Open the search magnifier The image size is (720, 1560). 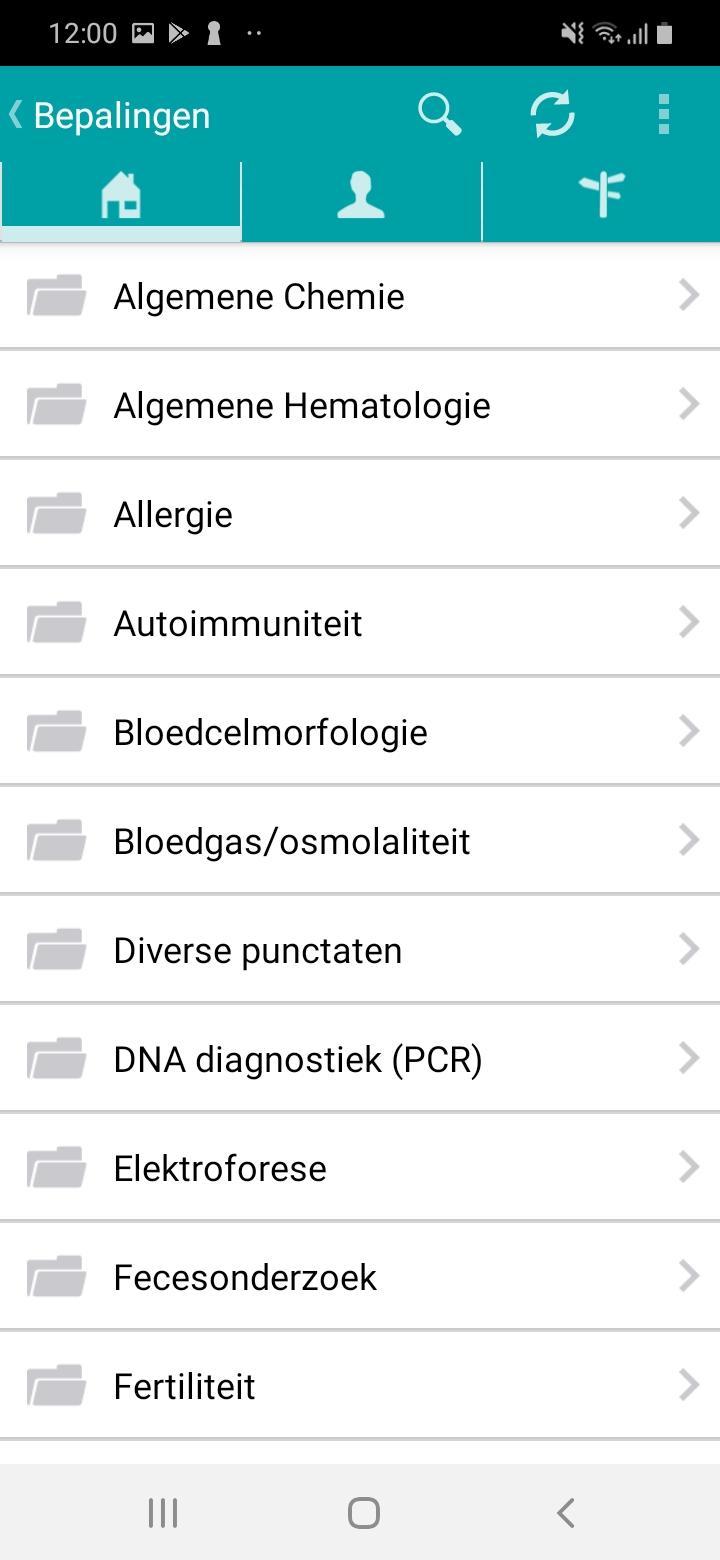[x=439, y=114]
